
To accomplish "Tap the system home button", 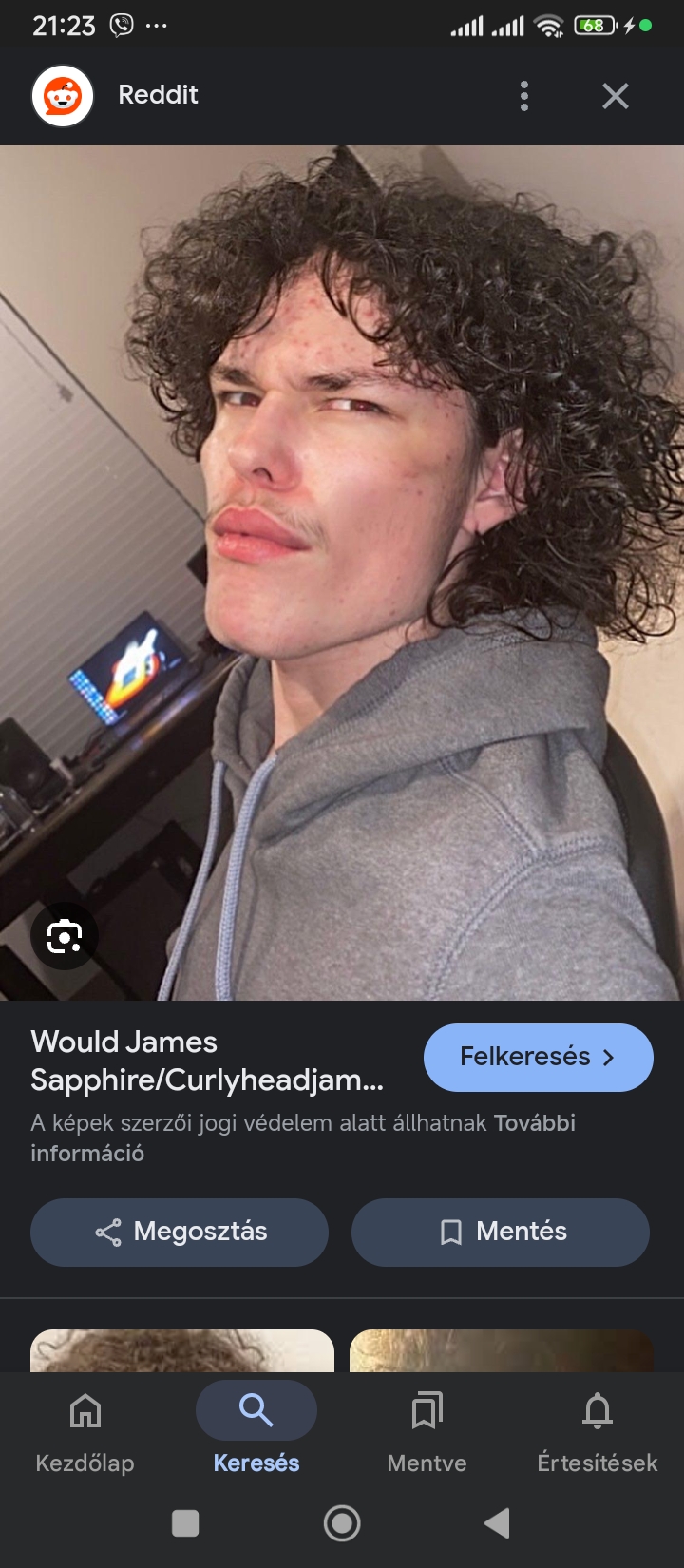I will [x=342, y=1523].
